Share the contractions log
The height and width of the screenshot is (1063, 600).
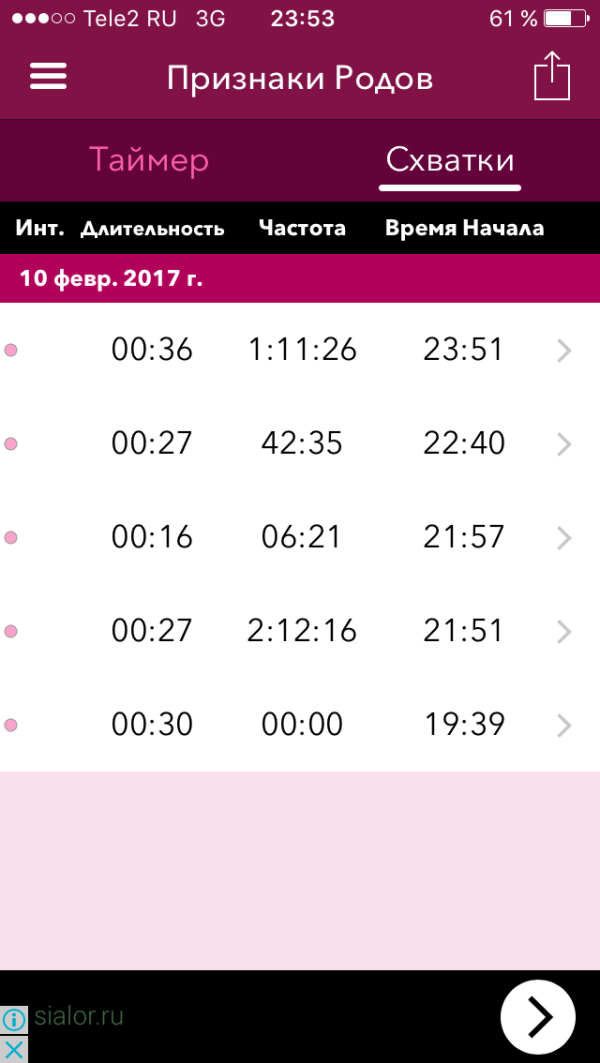[551, 76]
